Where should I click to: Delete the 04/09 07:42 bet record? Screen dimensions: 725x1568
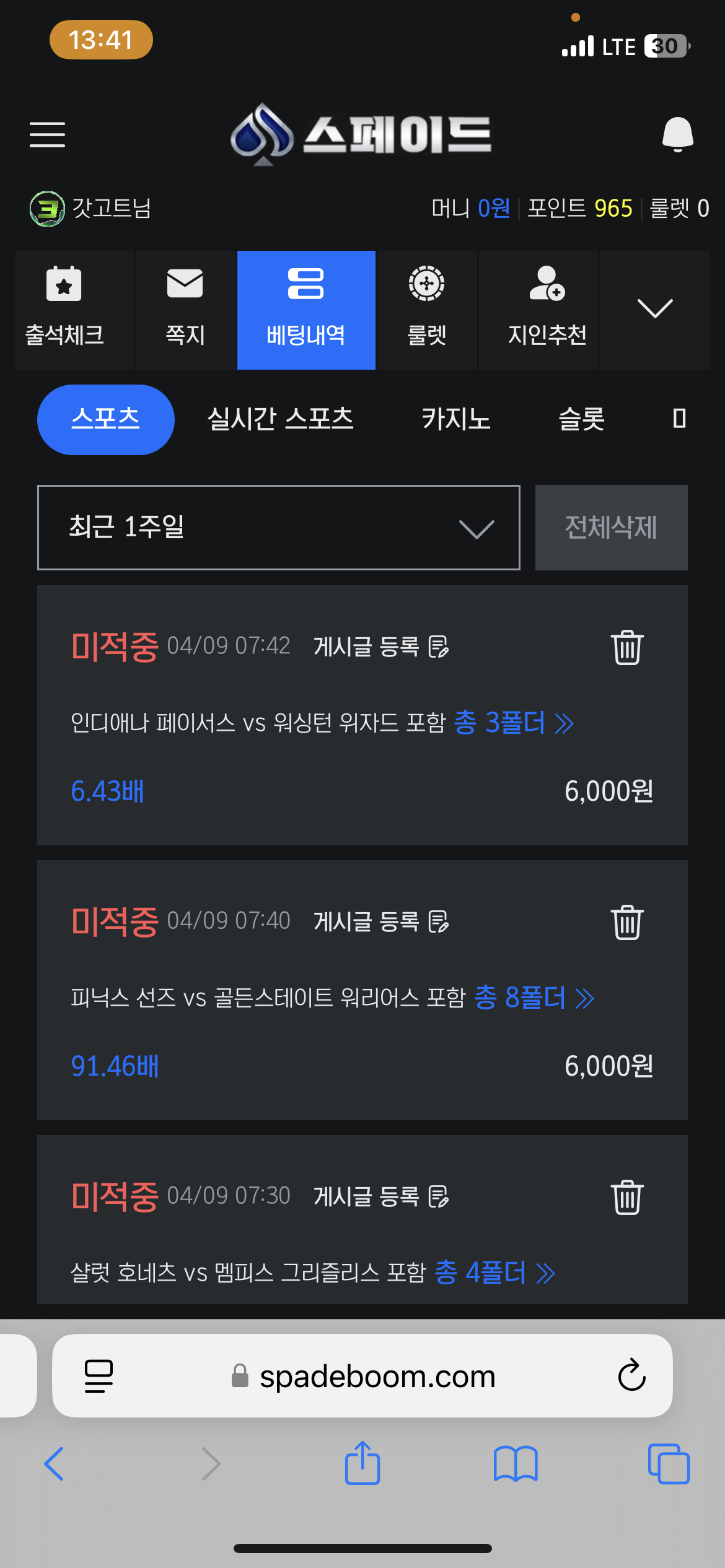627,647
